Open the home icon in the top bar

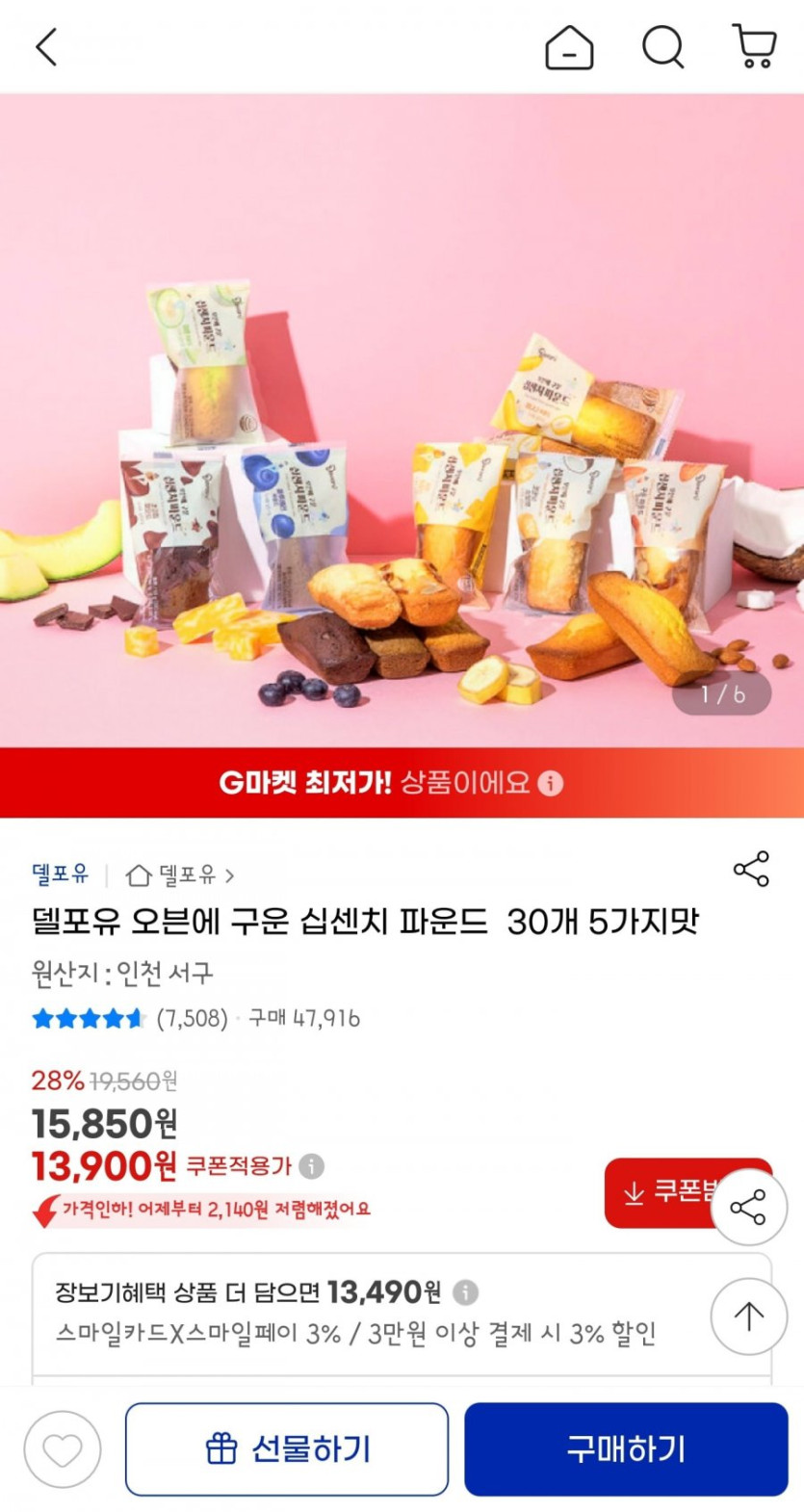click(569, 47)
